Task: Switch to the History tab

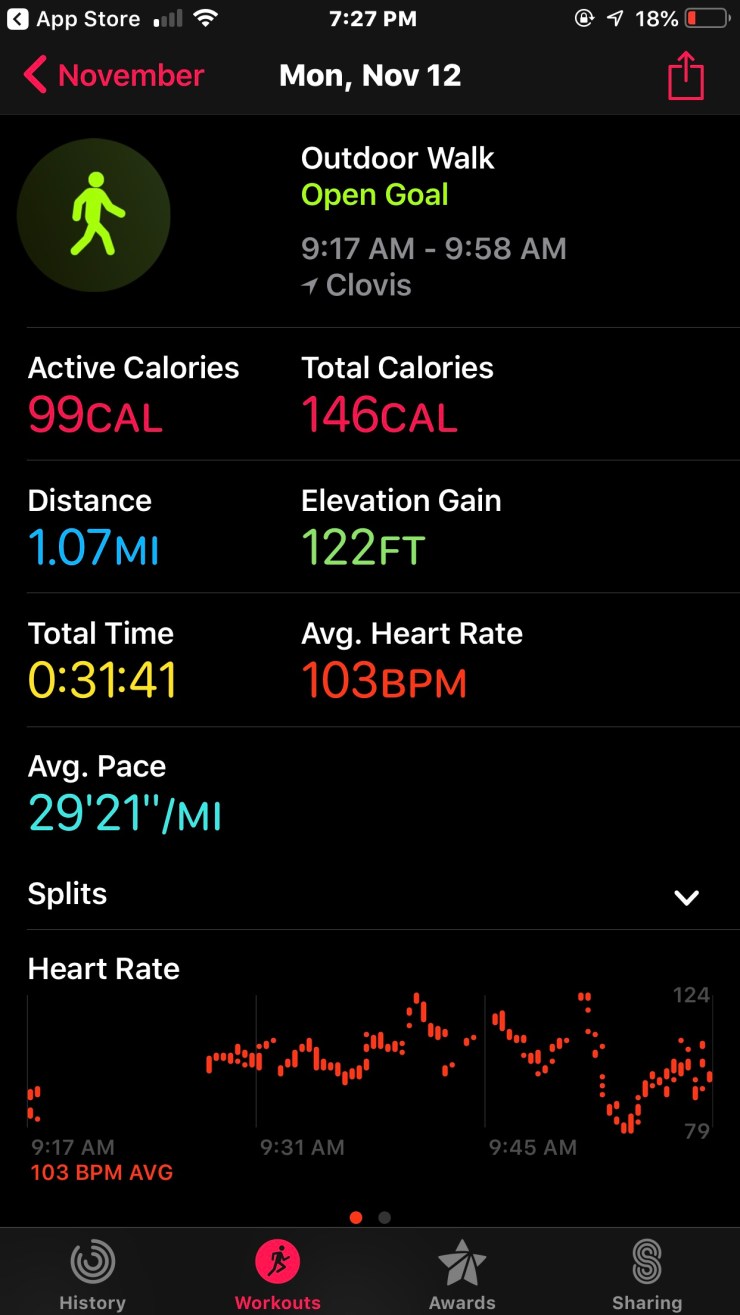Action: (x=92, y=1273)
